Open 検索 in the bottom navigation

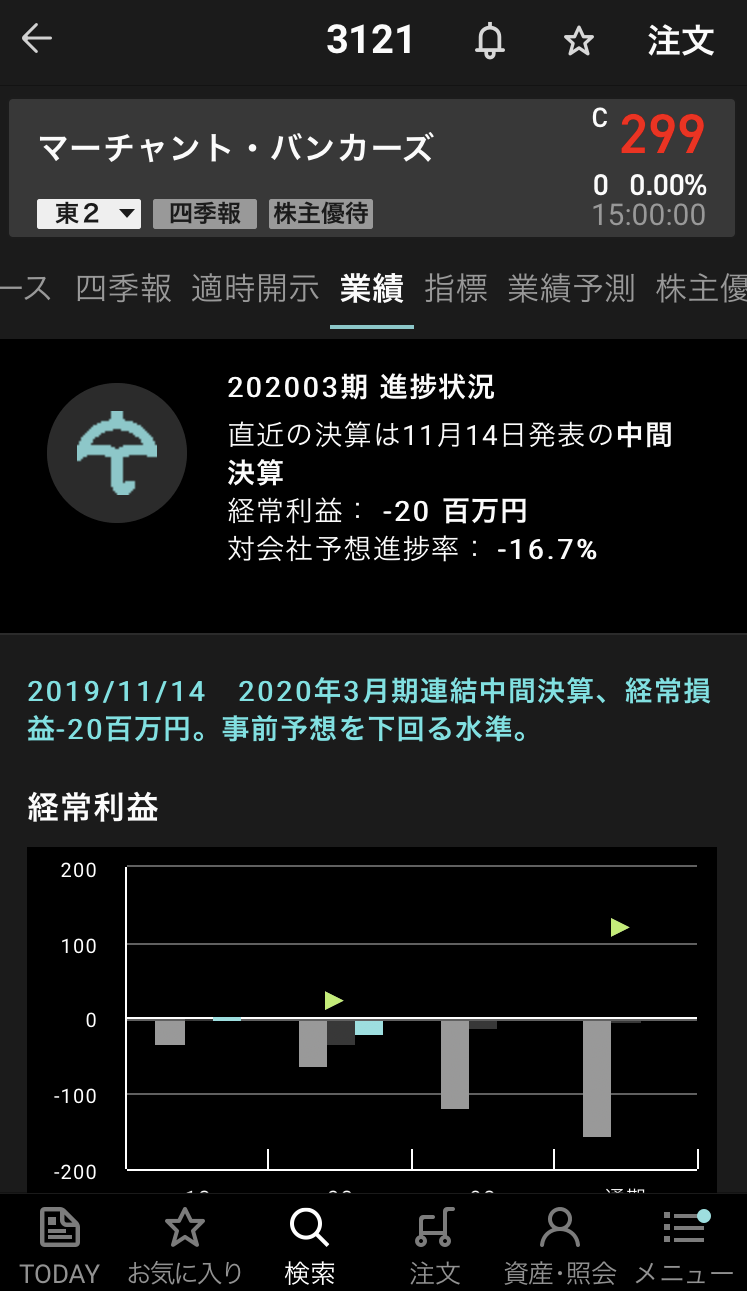coord(310,1243)
